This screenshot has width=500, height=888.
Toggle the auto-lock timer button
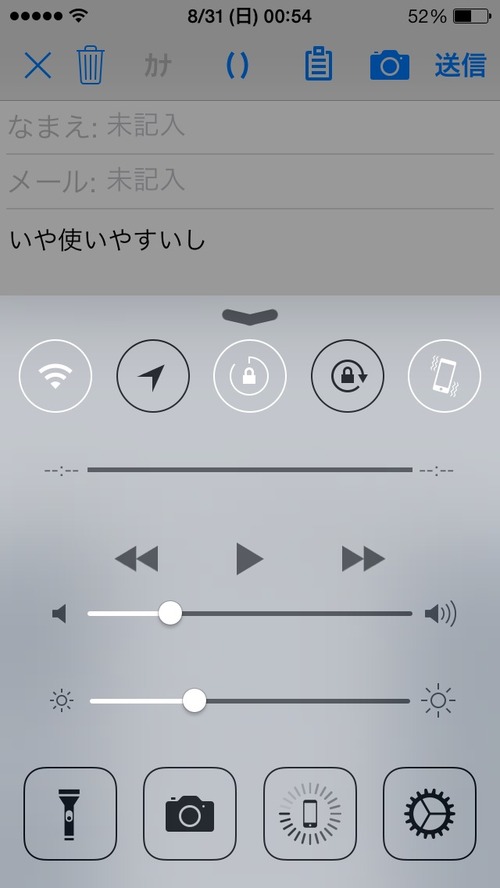point(250,375)
